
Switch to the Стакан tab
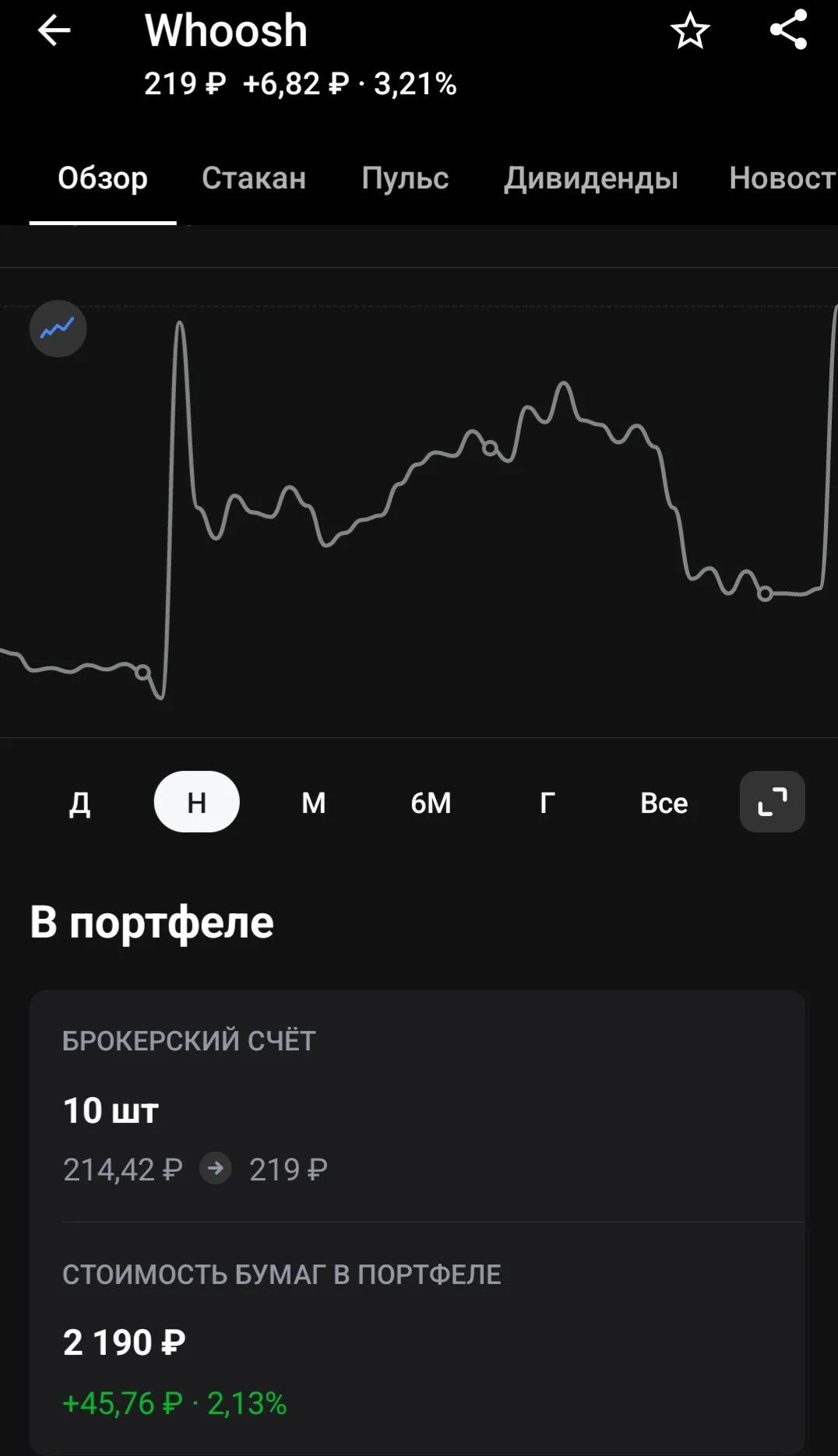click(254, 178)
